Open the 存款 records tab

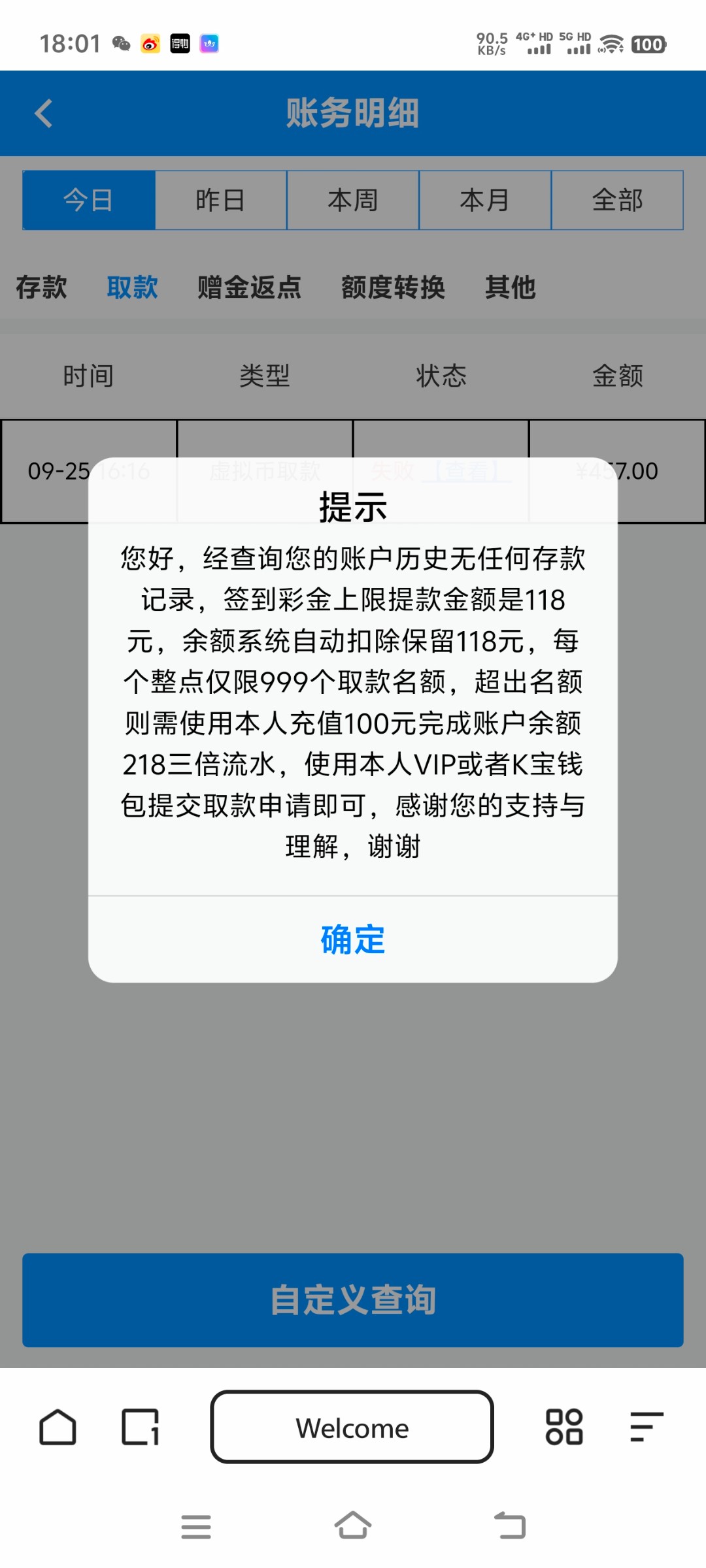click(x=42, y=287)
